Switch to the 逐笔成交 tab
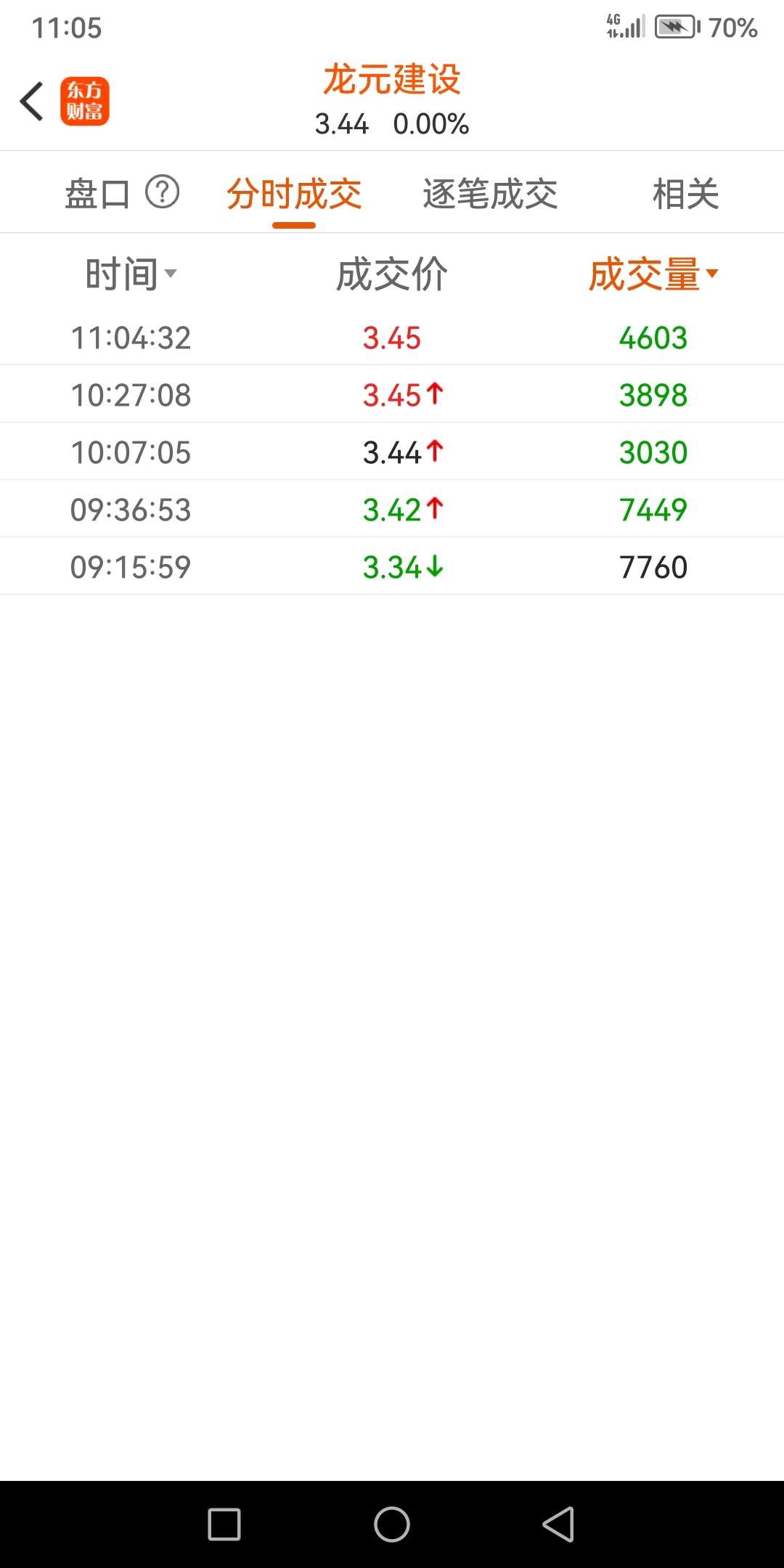Viewport: 784px width, 1568px height. coord(491,194)
